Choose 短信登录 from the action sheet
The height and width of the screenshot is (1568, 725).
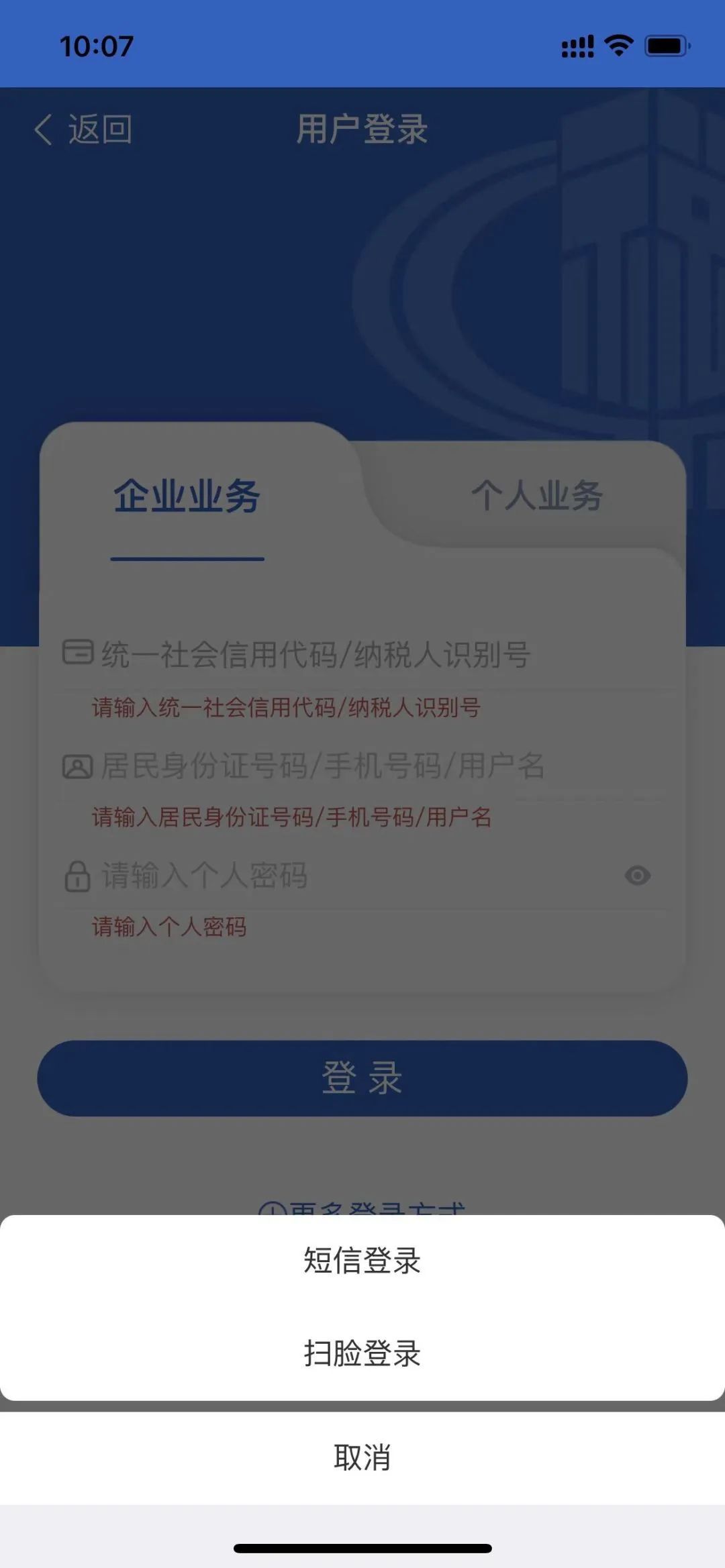362,1261
